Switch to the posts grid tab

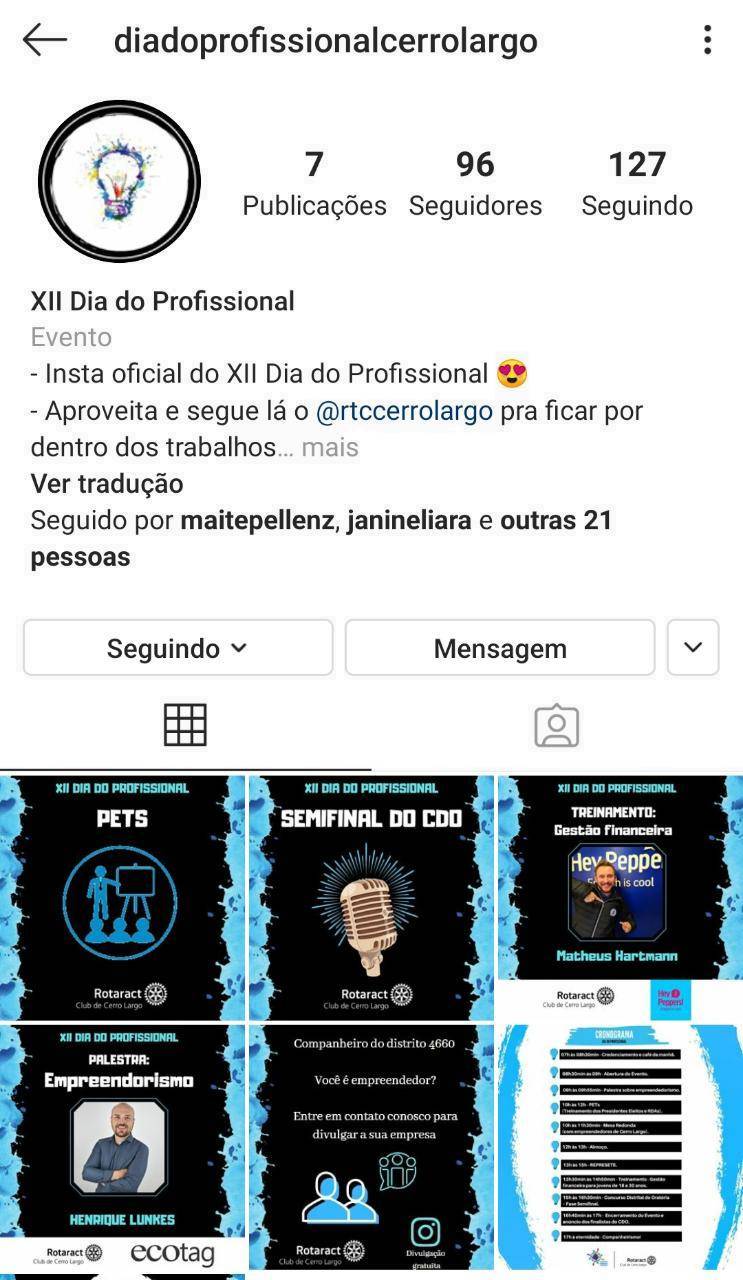click(x=185, y=725)
